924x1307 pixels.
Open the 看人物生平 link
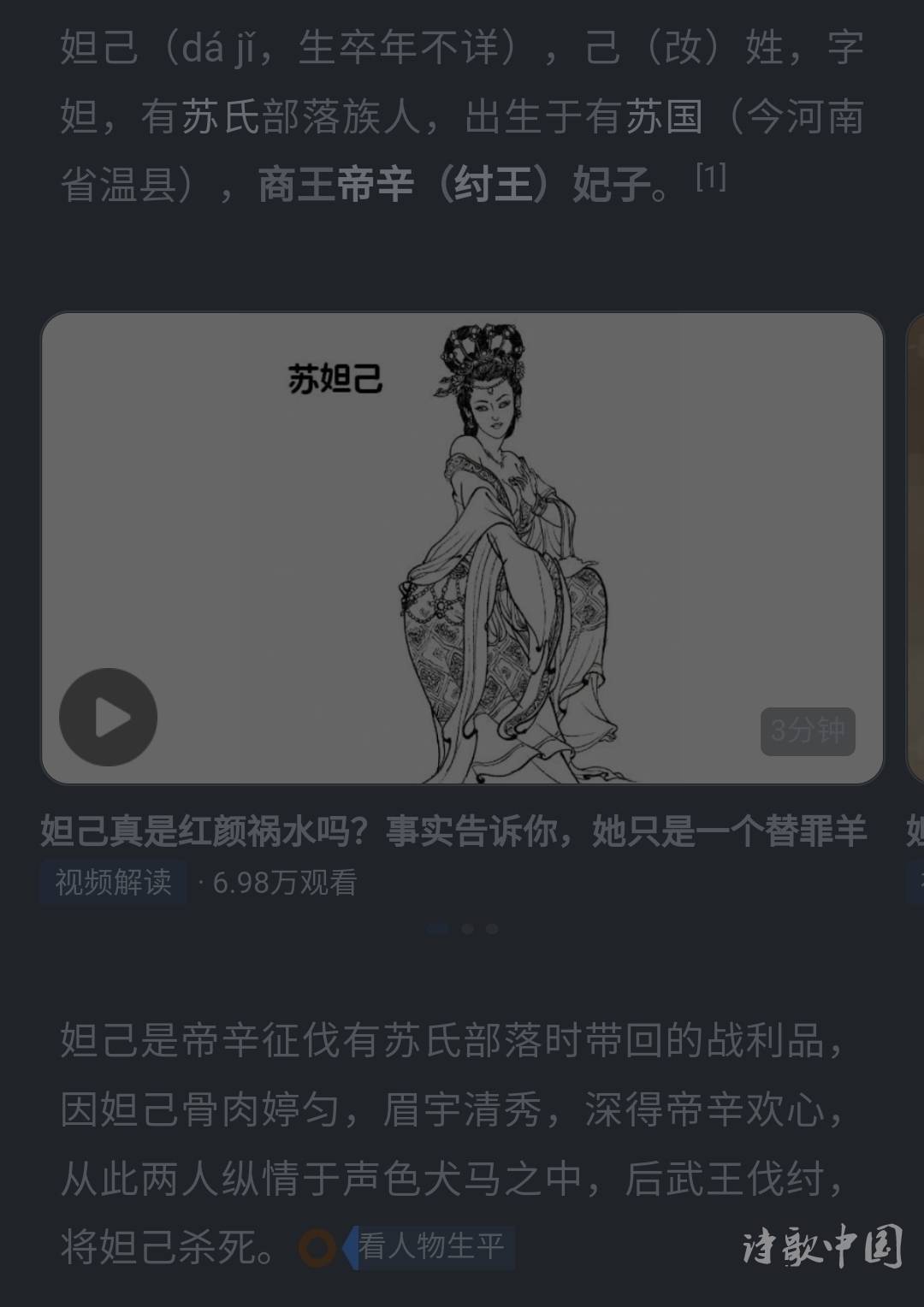point(430,1246)
